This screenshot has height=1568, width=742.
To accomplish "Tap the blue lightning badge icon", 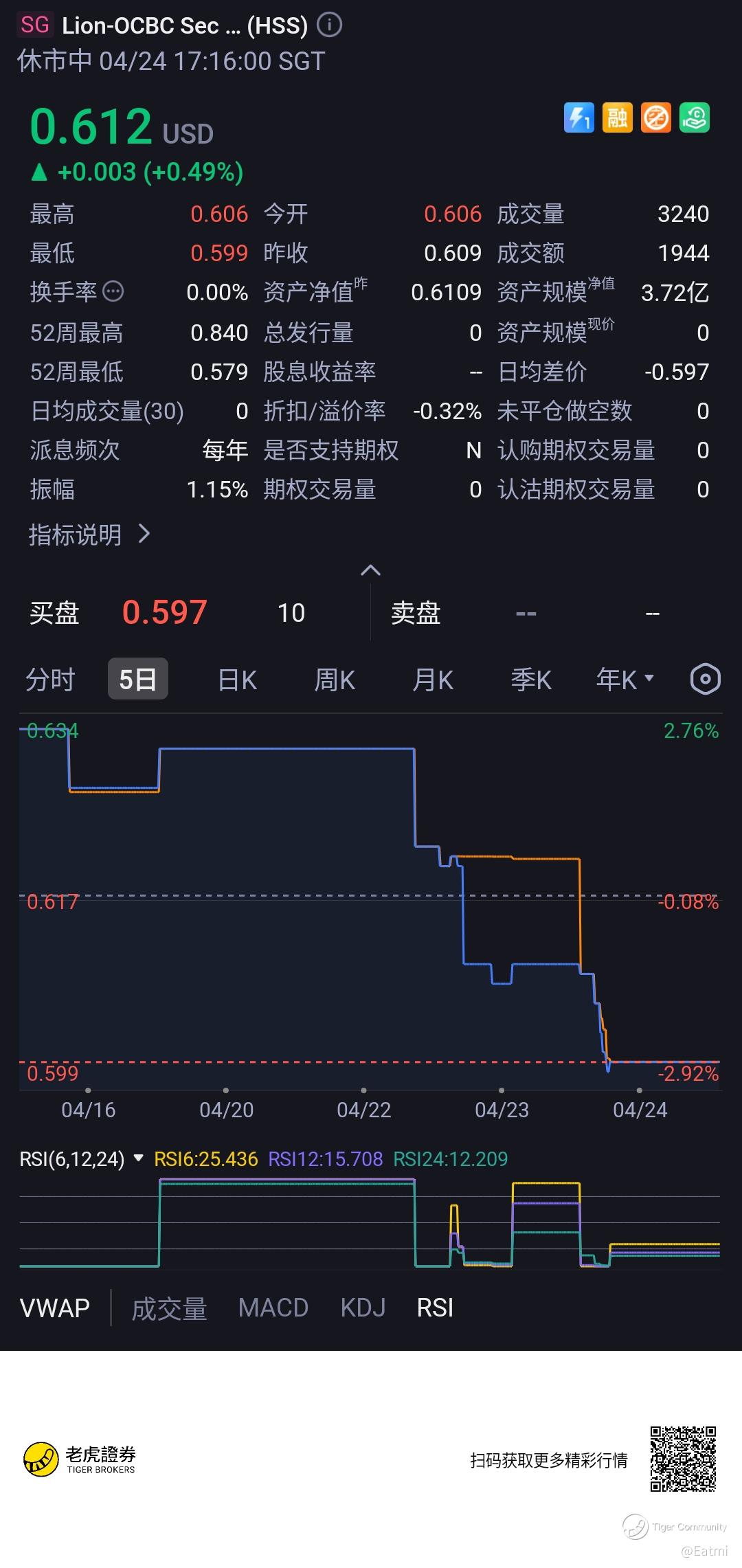I will click(x=578, y=117).
